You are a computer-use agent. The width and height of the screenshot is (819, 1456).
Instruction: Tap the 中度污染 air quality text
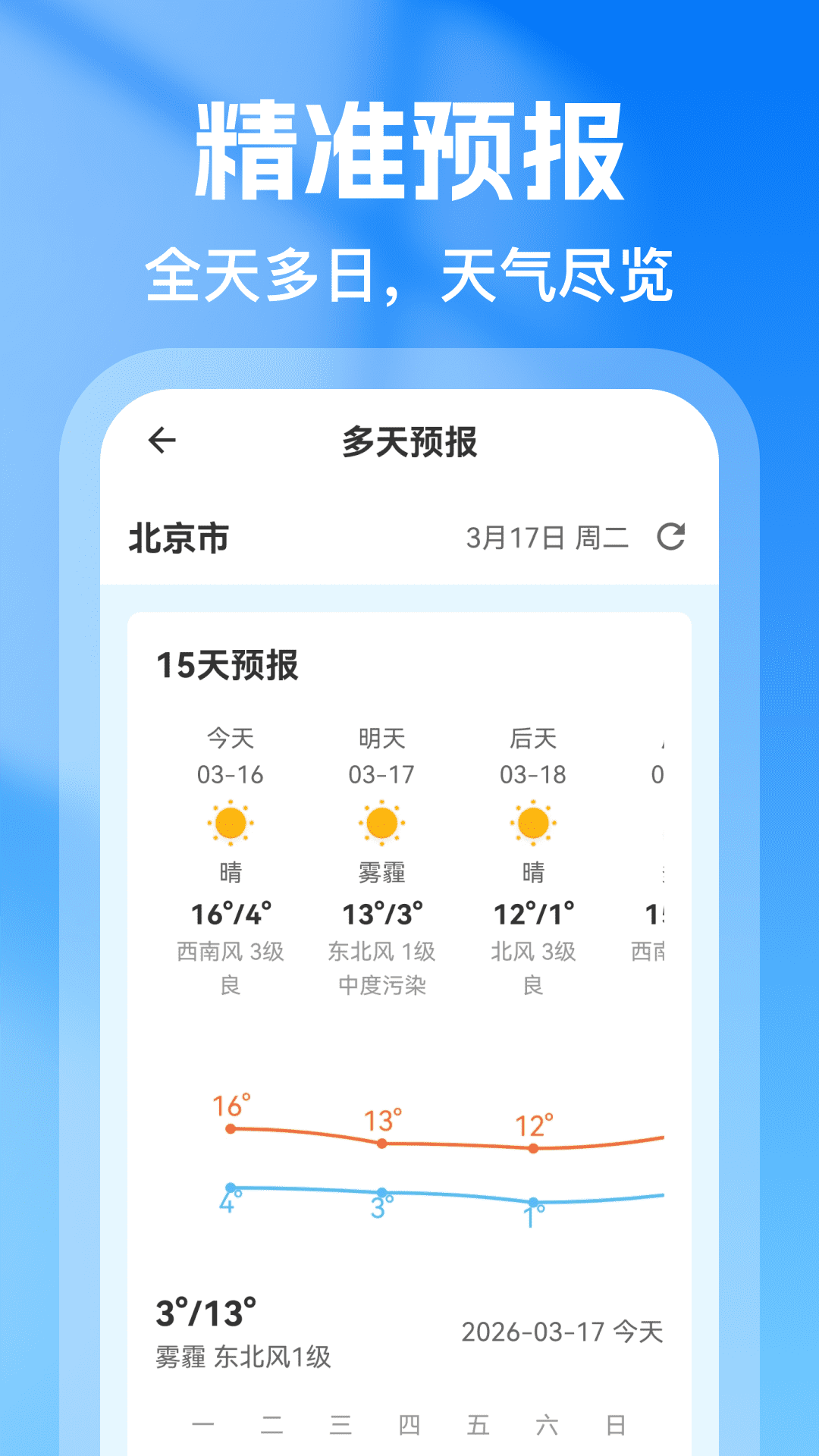coord(382,987)
